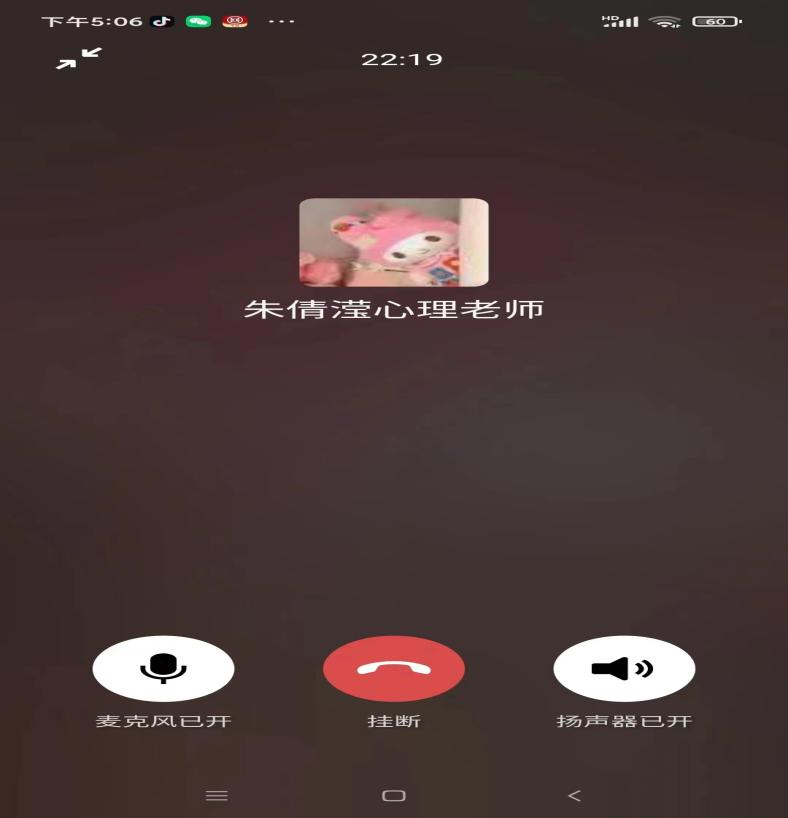Hang up the call (挂断)
This screenshot has width=788, height=818.
tap(394, 668)
